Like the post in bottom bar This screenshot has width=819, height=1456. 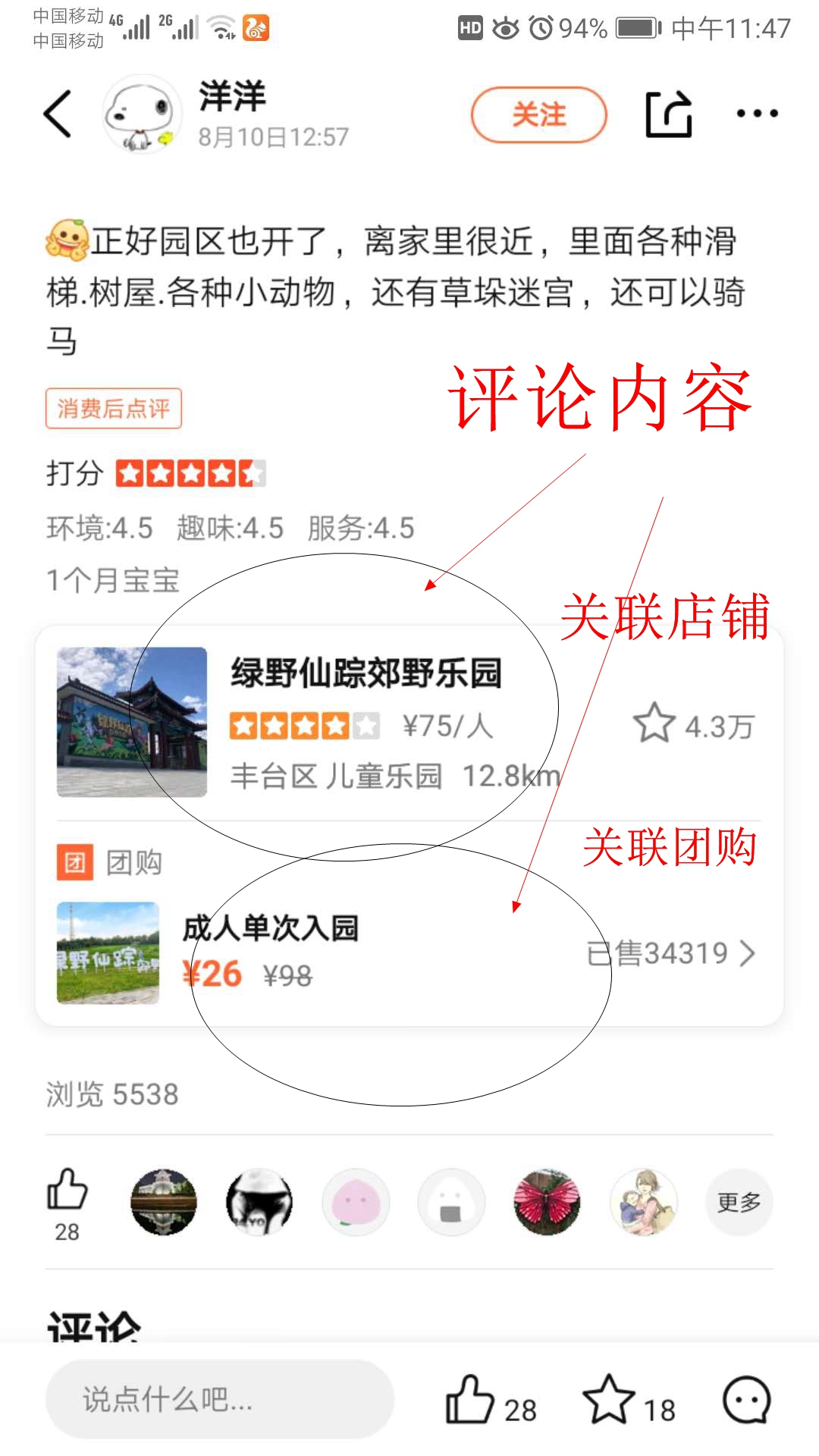[470, 1399]
